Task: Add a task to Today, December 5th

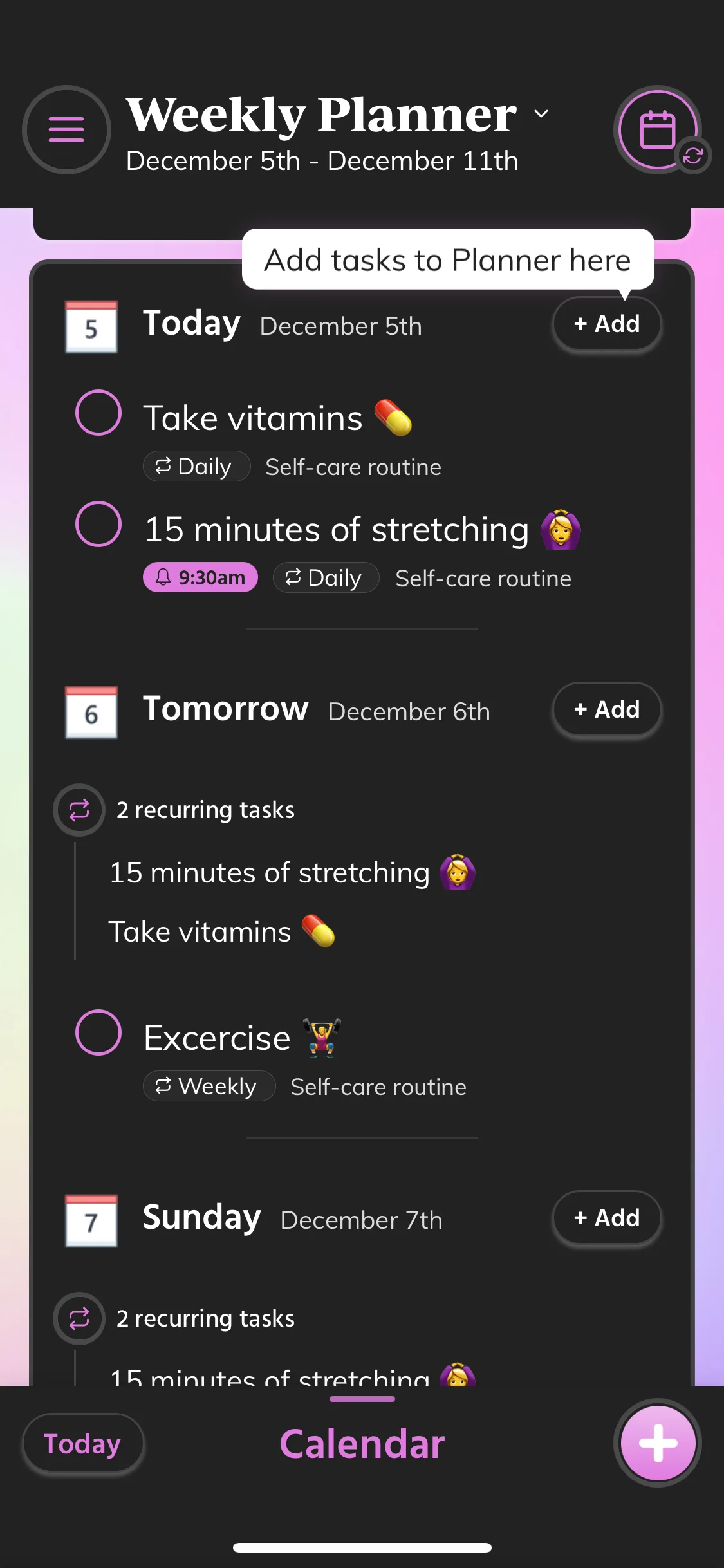Action: pos(607,324)
